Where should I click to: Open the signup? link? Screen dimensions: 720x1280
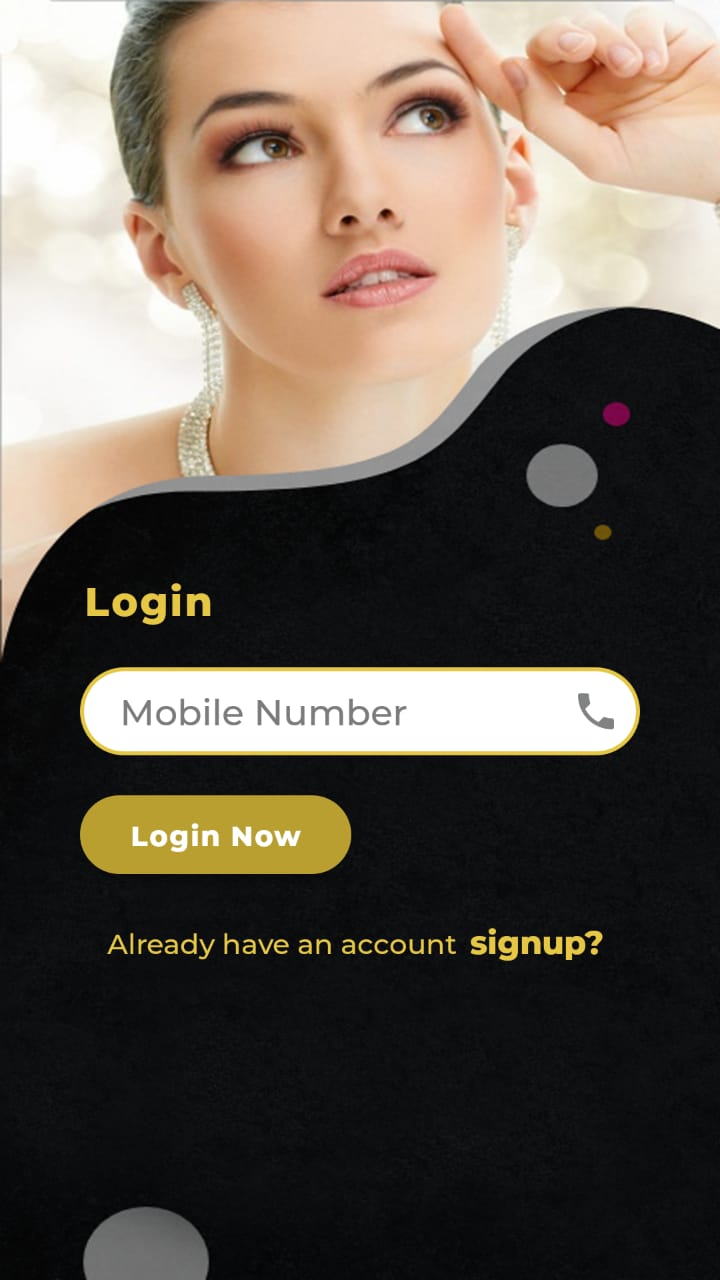536,943
